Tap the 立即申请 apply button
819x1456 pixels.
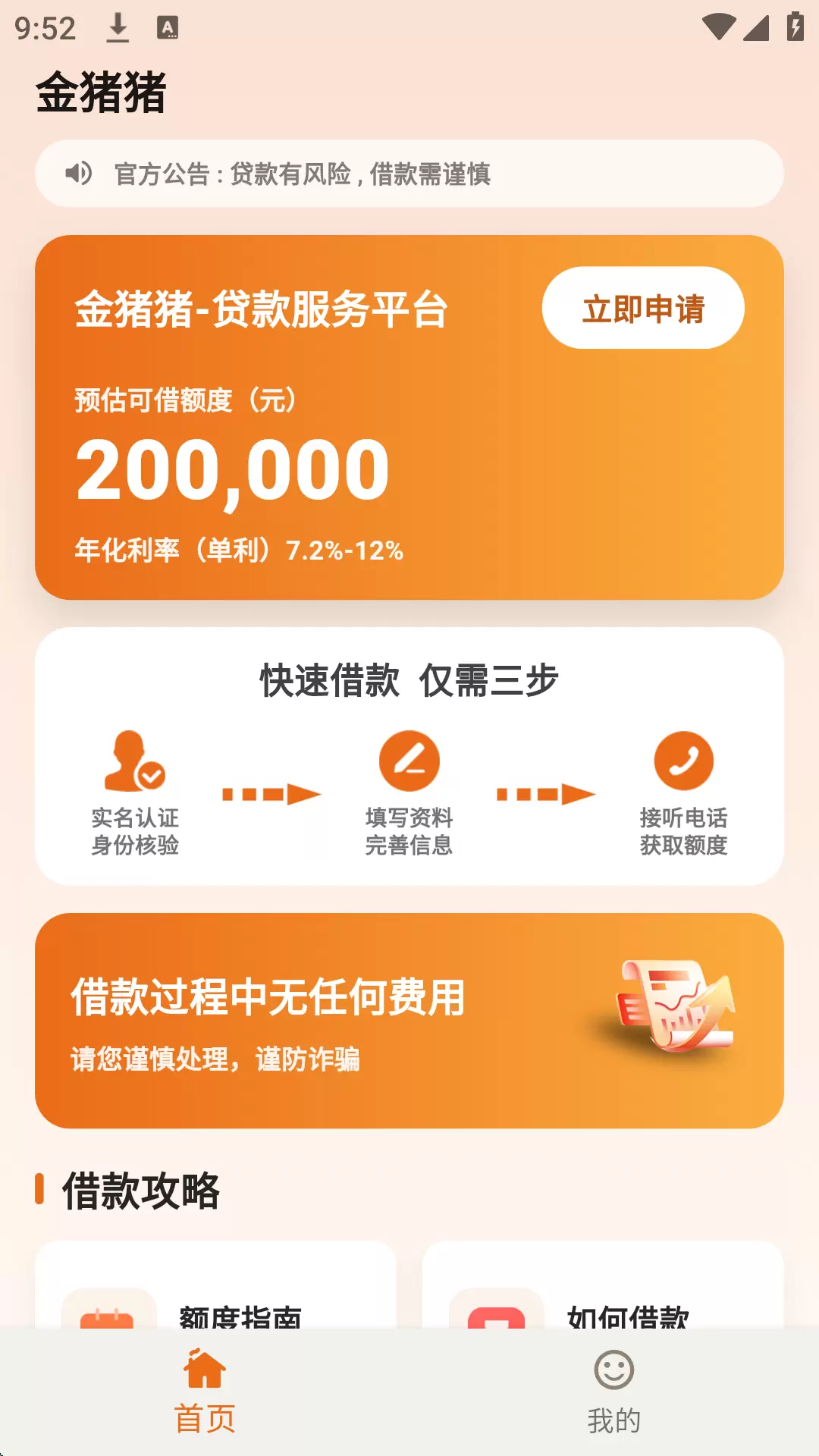643,308
